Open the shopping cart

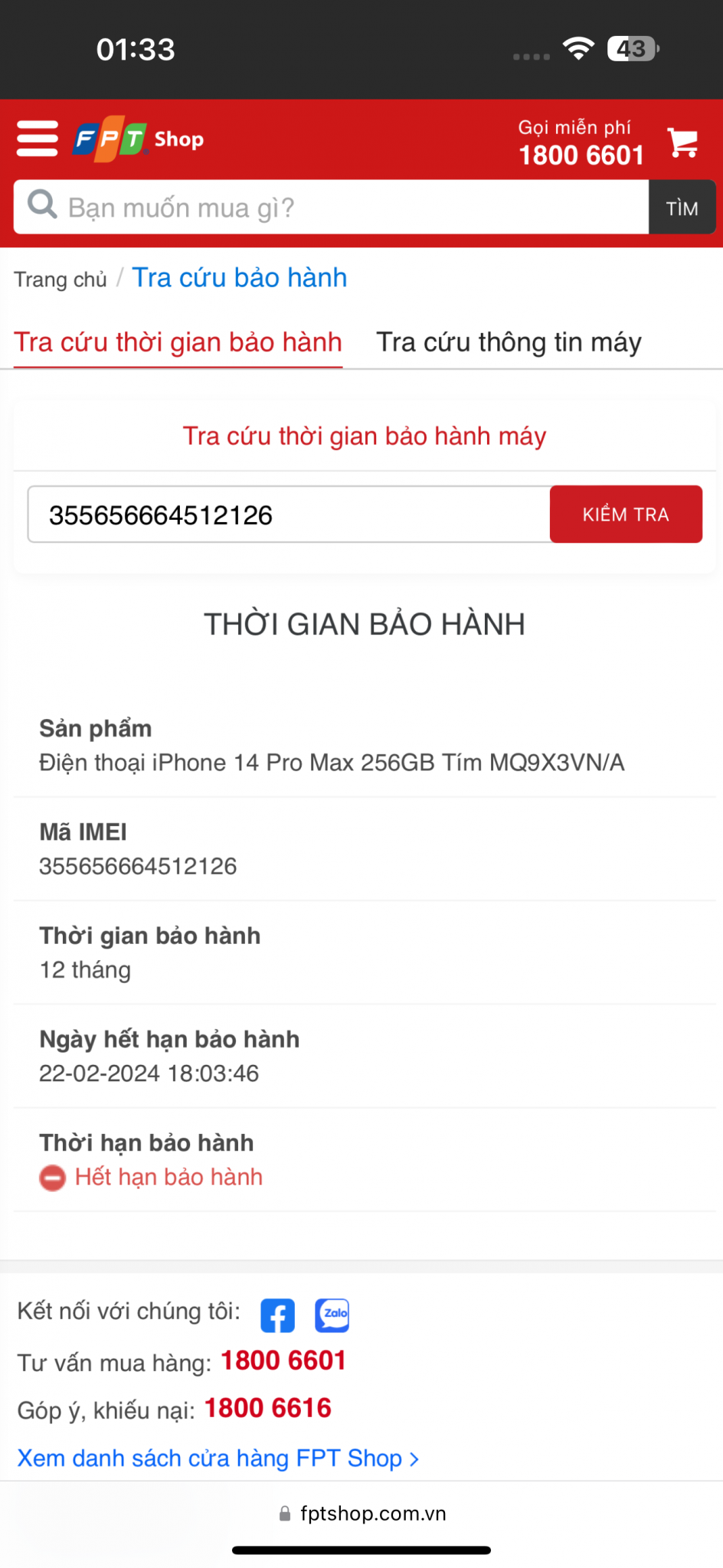(x=682, y=142)
